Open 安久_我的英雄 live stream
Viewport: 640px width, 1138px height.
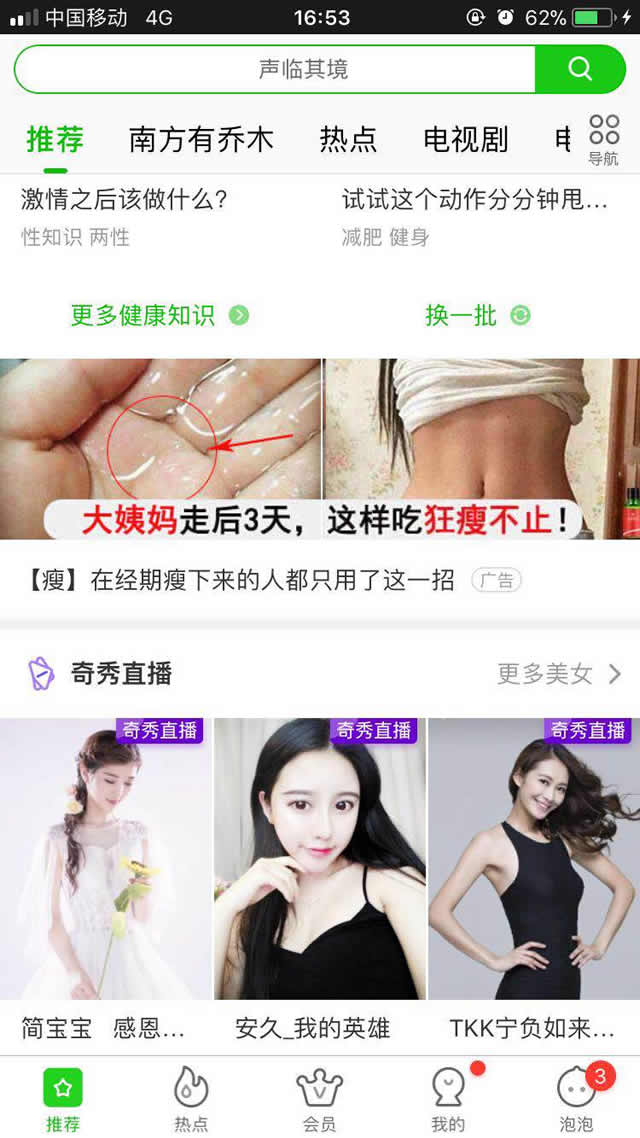(320, 860)
